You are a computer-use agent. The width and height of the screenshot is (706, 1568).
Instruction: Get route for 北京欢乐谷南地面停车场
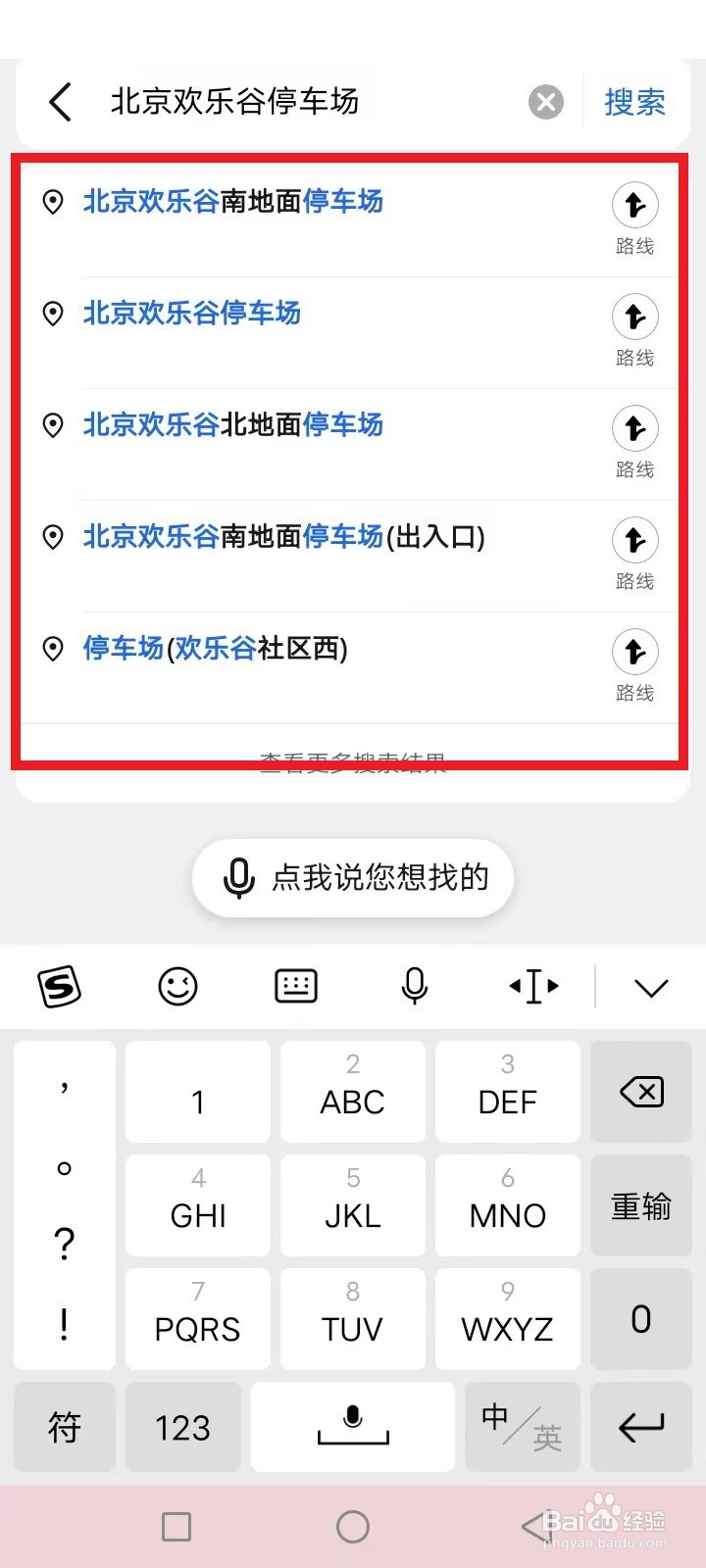[635, 206]
